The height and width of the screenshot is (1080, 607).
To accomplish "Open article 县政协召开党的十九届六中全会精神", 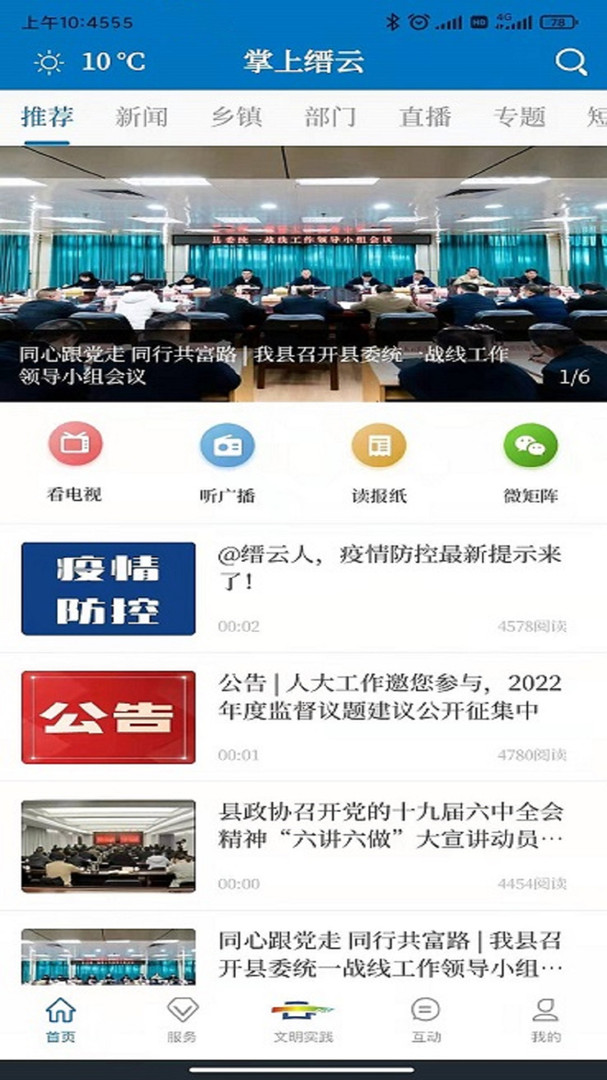I will [x=390, y=825].
